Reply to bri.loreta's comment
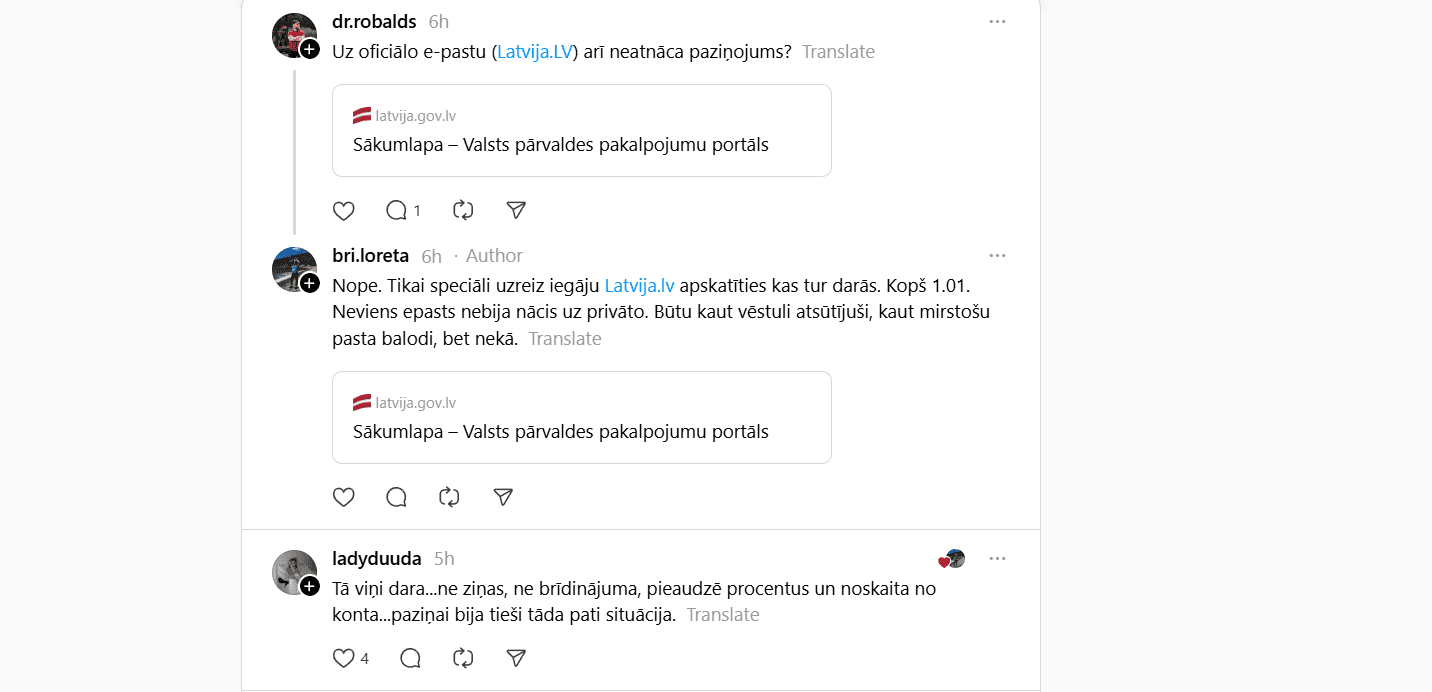The height and width of the screenshot is (692, 1432). coord(397,497)
